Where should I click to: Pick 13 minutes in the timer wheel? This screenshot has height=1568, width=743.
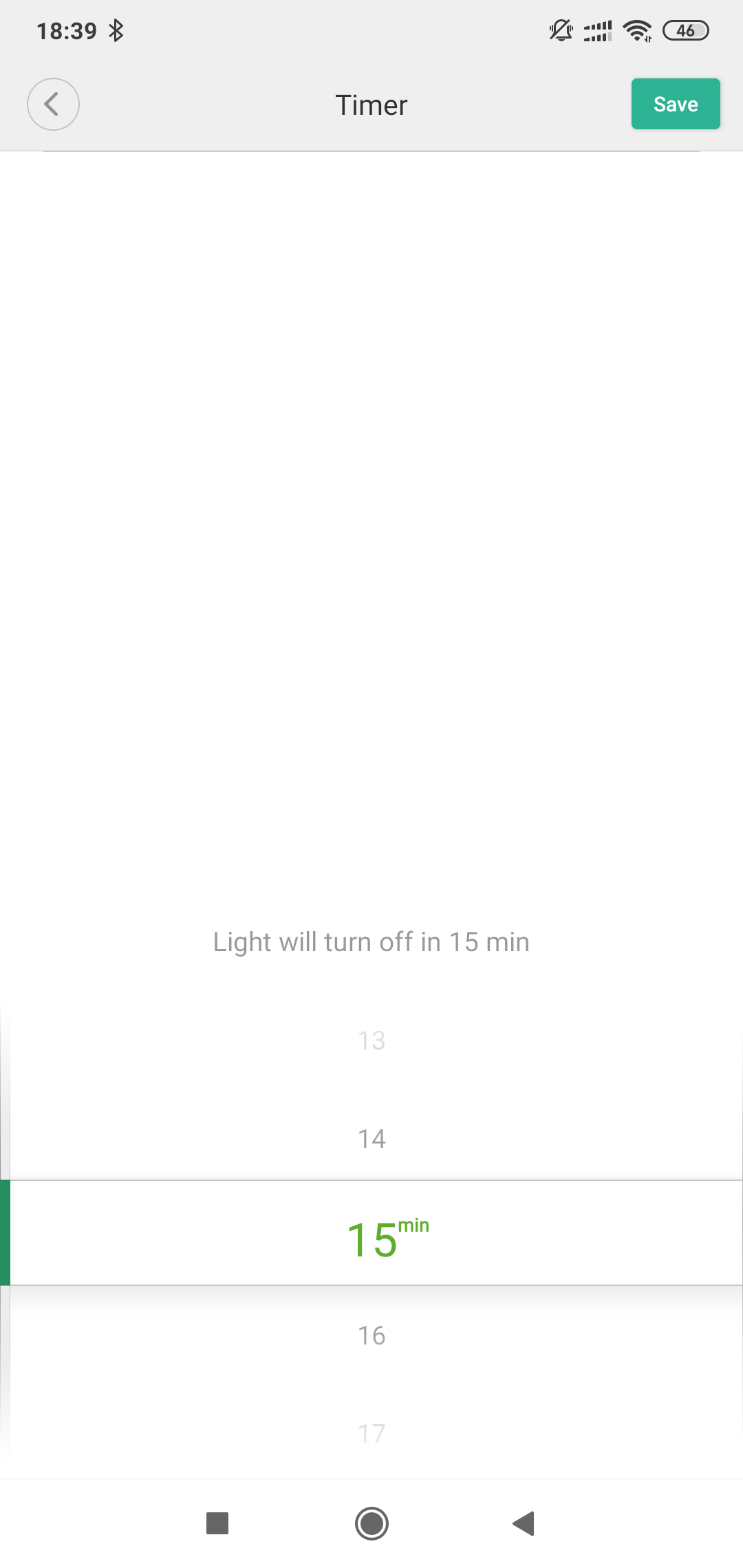(371, 1041)
